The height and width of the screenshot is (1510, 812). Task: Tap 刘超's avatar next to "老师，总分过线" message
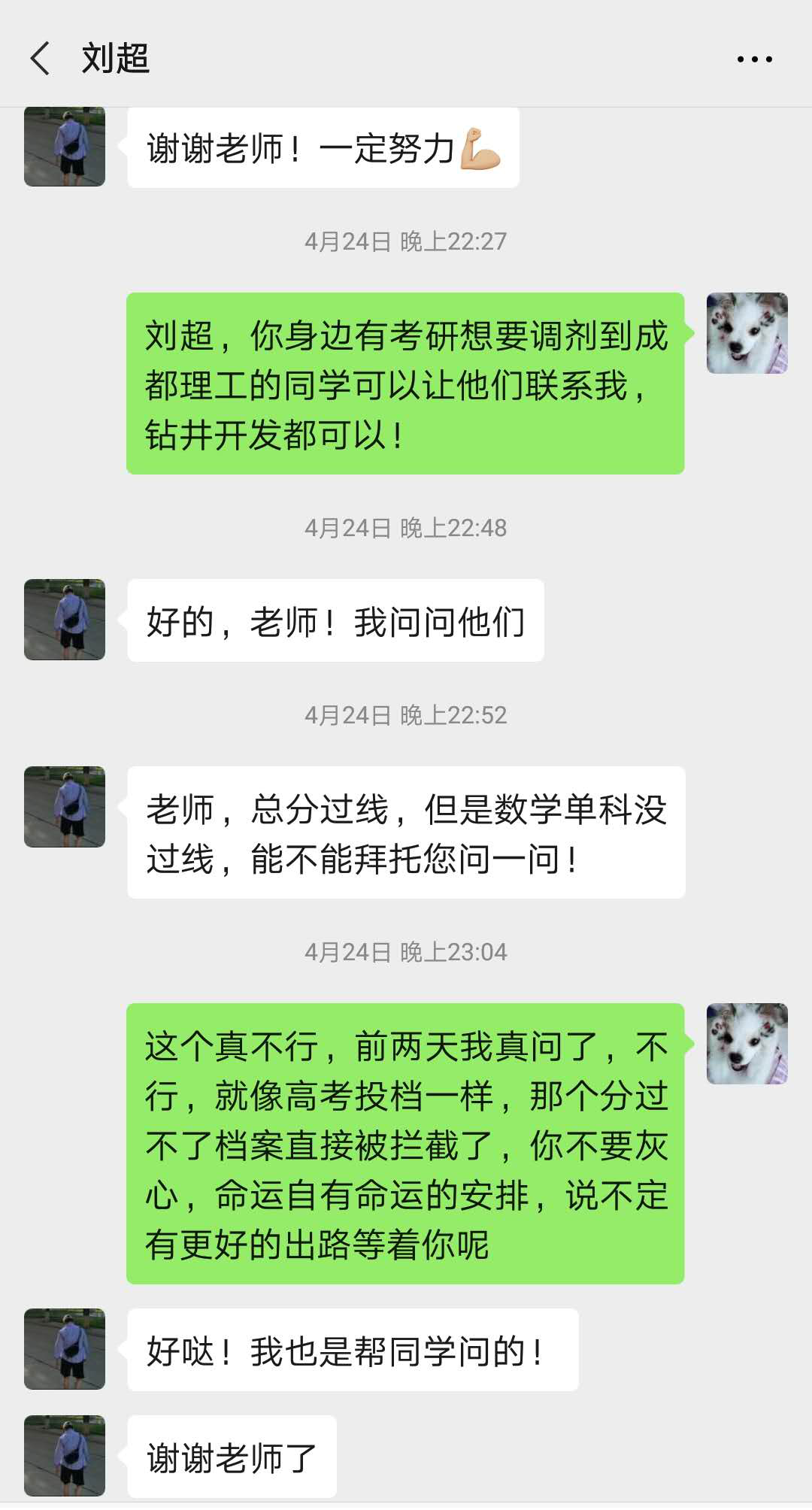65,807
